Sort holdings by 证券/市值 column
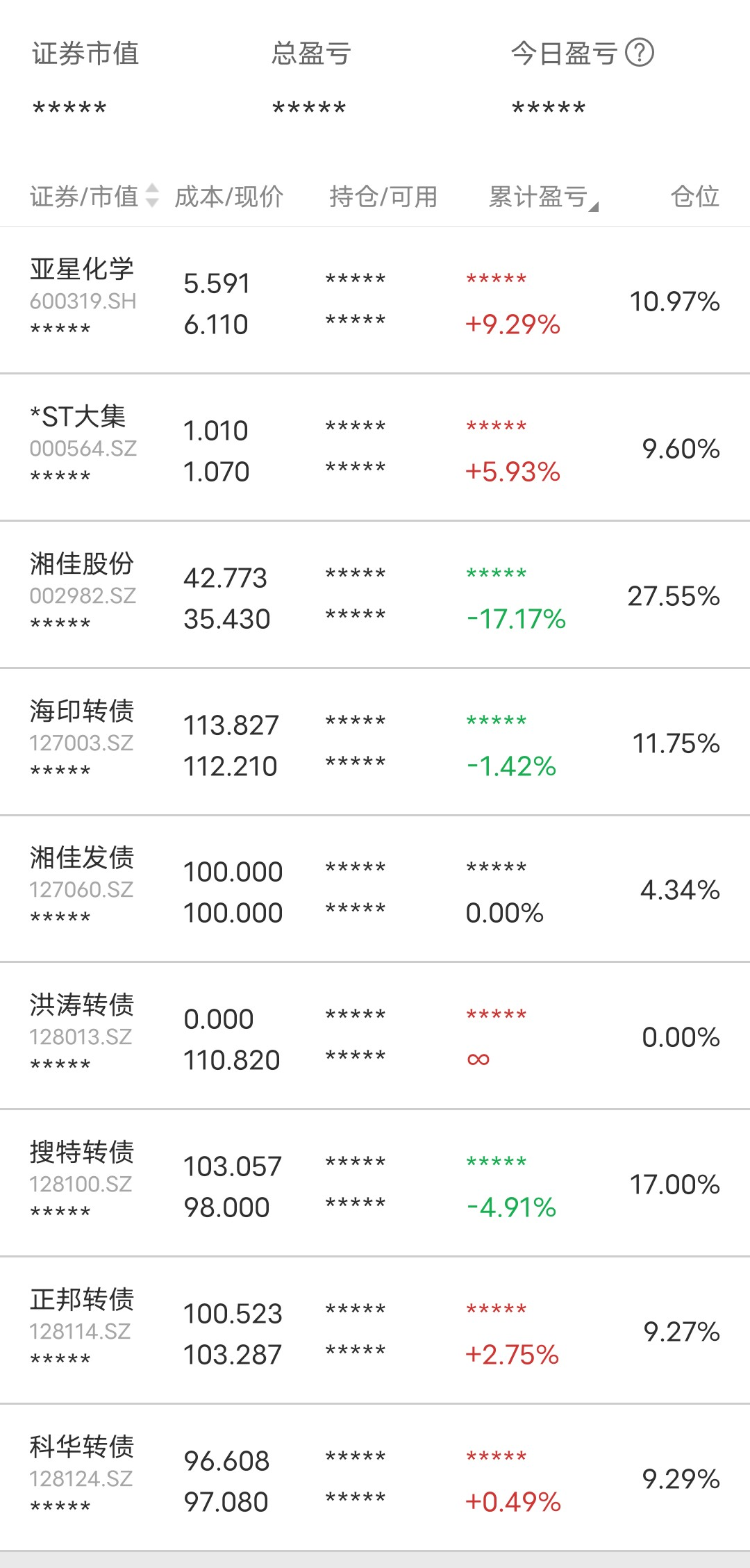Image resolution: width=750 pixels, height=1568 pixels. pos(94,197)
